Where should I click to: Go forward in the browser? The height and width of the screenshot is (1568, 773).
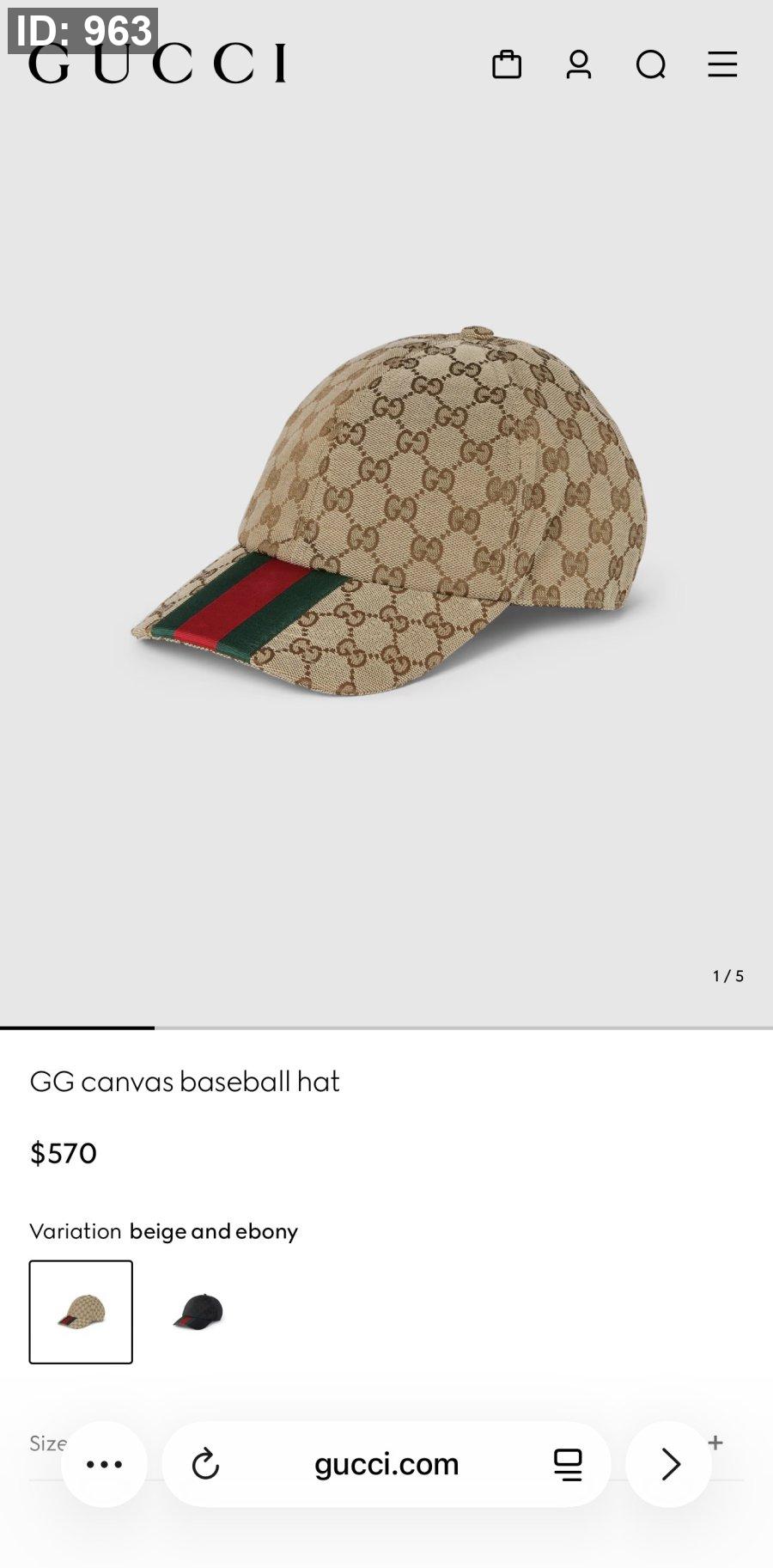(x=669, y=1464)
